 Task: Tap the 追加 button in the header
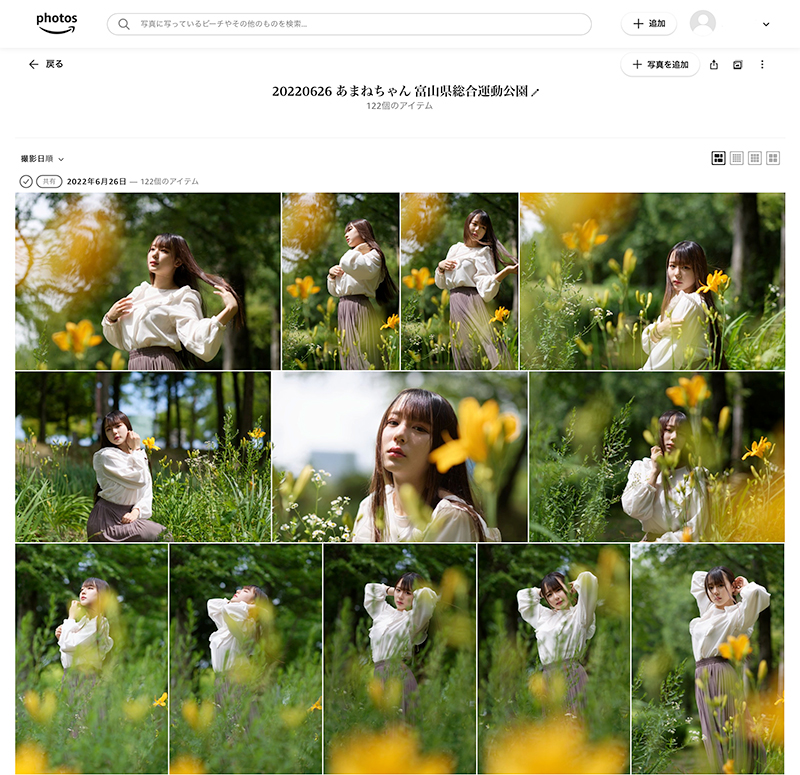648,24
